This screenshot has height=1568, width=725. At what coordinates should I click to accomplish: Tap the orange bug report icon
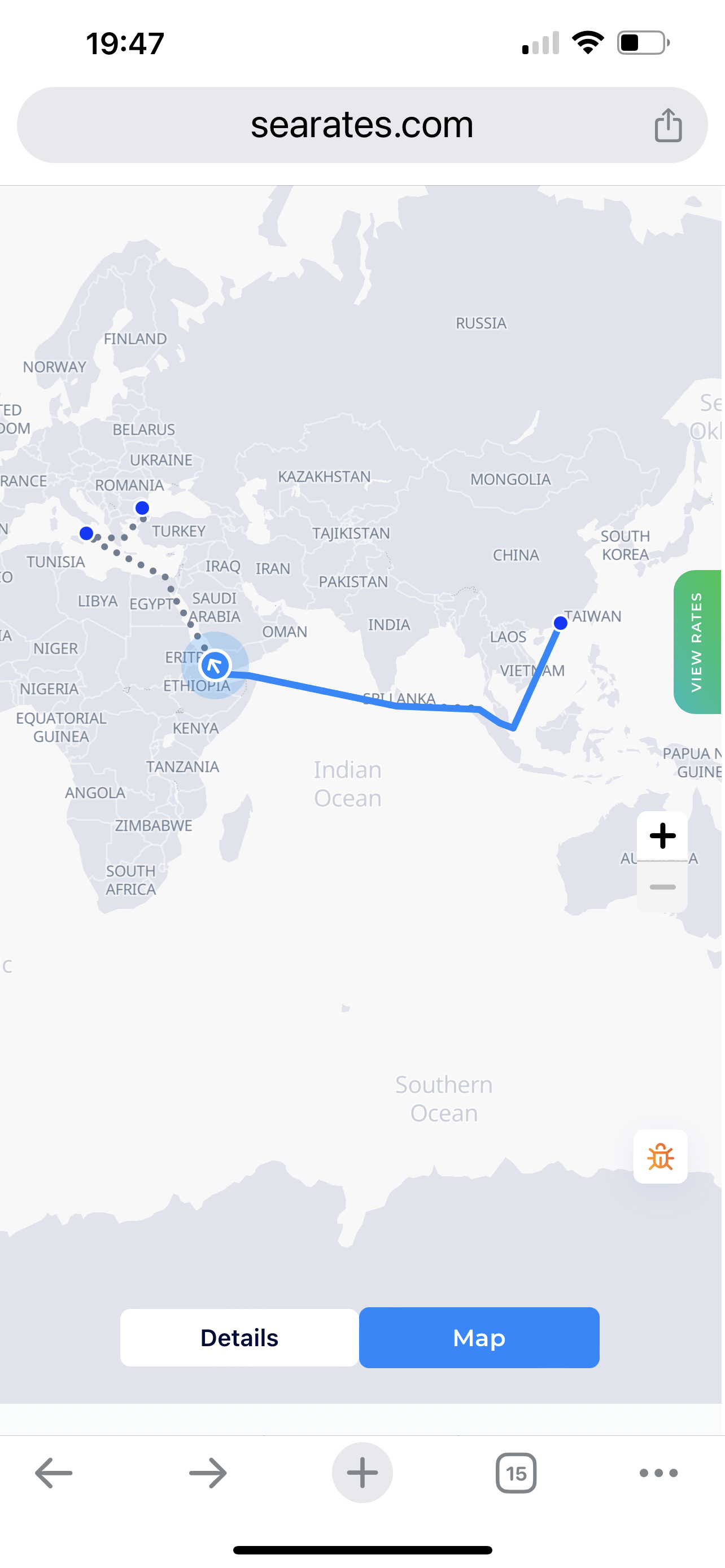pyautogui.click(x=661, y=1157)
